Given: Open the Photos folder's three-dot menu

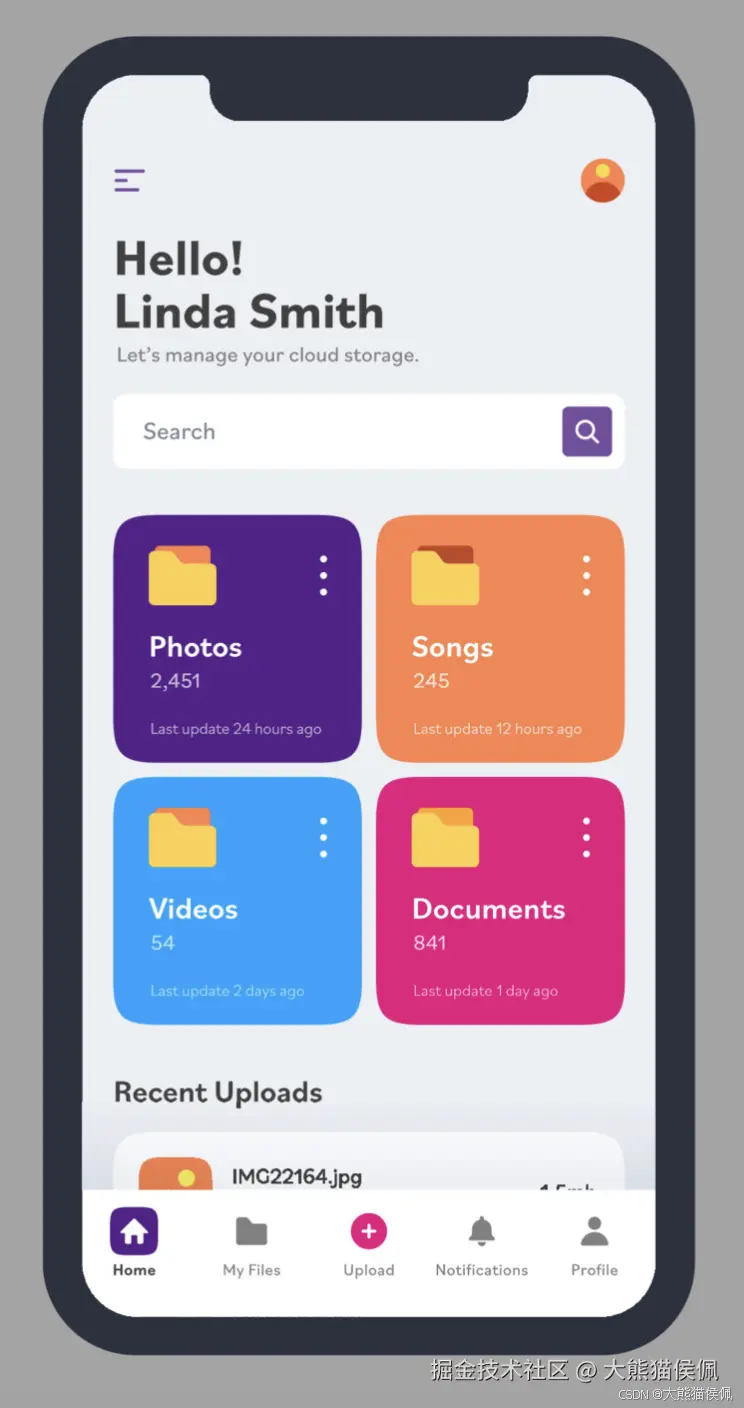Looking at the screenshot, I should pyautogui.click(x=323, y=576).
